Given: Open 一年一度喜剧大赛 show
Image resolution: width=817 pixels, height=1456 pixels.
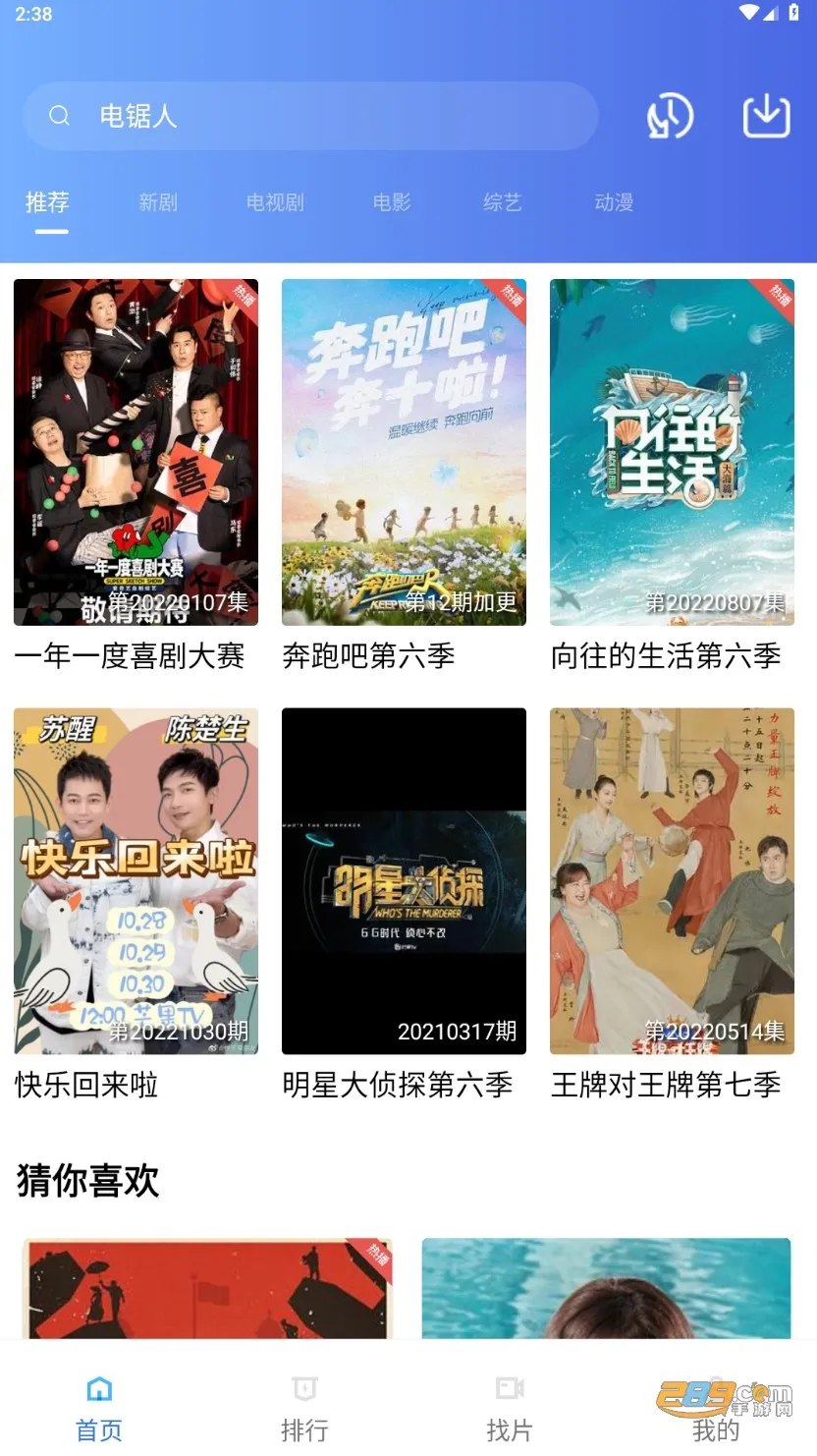Looking at the screenshot, I should point(136,453).
